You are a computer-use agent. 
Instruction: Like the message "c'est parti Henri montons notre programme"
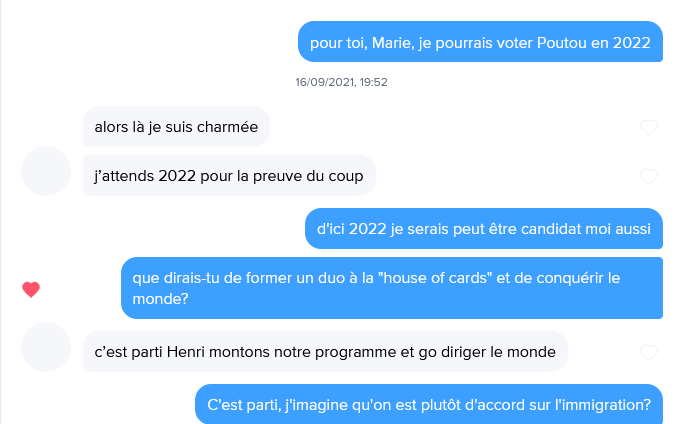[x=648, y=352]
